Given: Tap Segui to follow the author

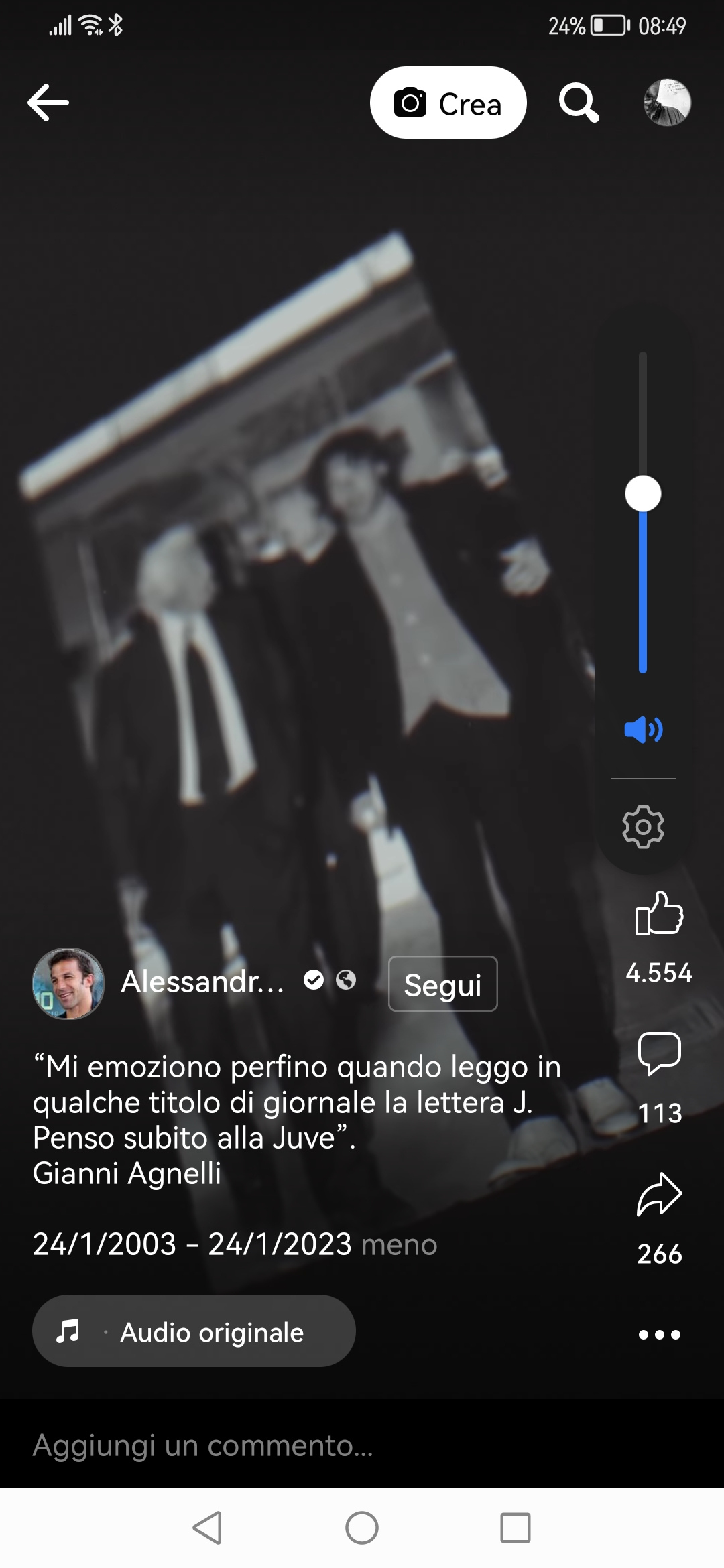Looking at the screenshot, I should (x=443, y=984).
